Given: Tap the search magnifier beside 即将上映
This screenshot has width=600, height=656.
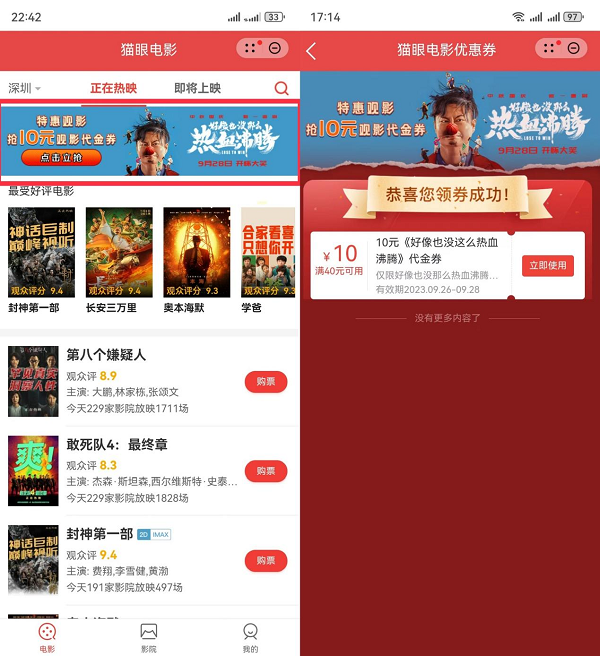Looking at the screenshot, I should [281, 88].
